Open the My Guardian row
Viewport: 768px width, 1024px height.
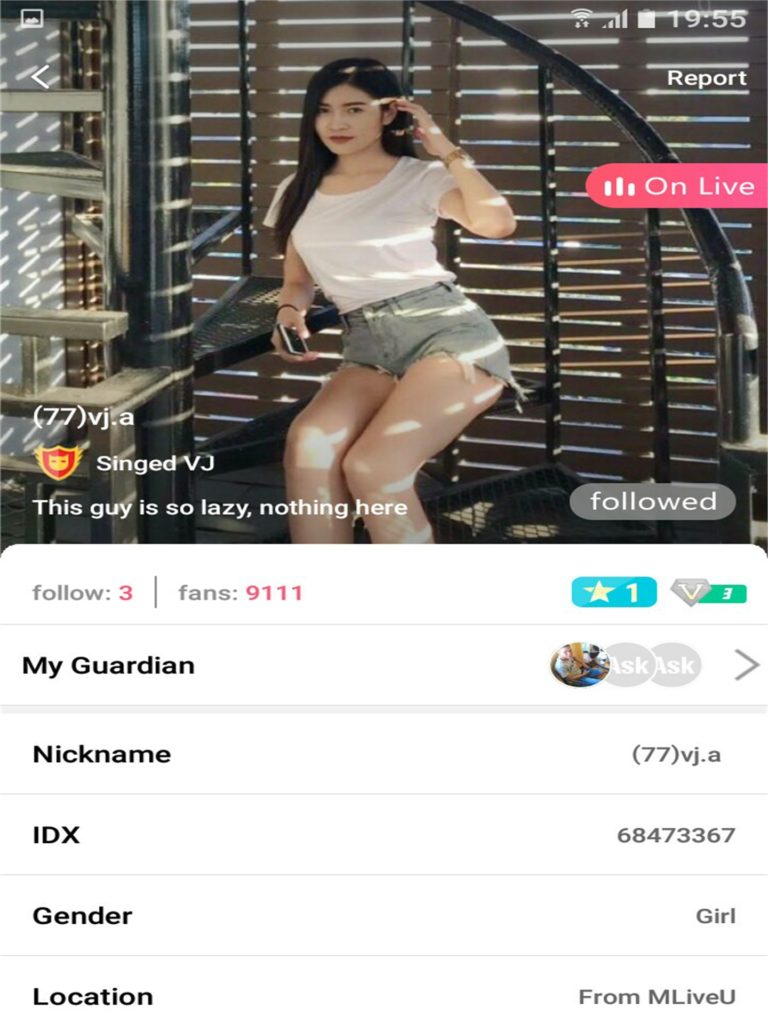point(384,665)
